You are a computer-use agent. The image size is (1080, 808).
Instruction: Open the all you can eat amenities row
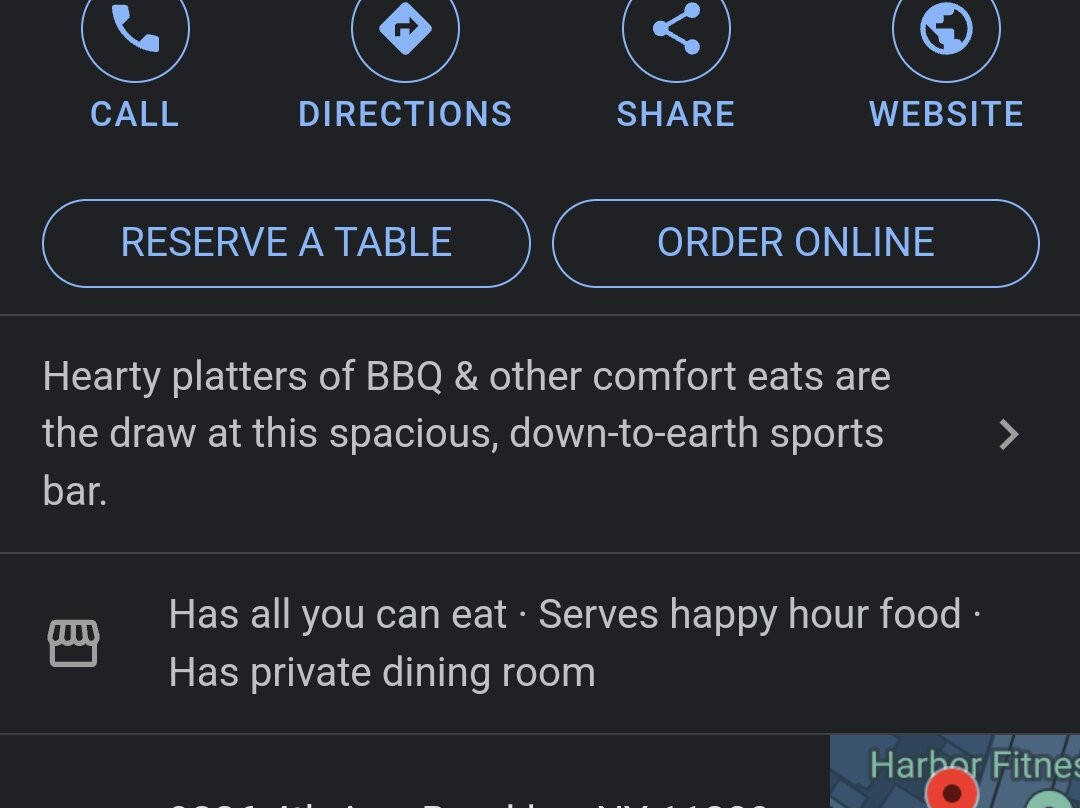(540, 643)
